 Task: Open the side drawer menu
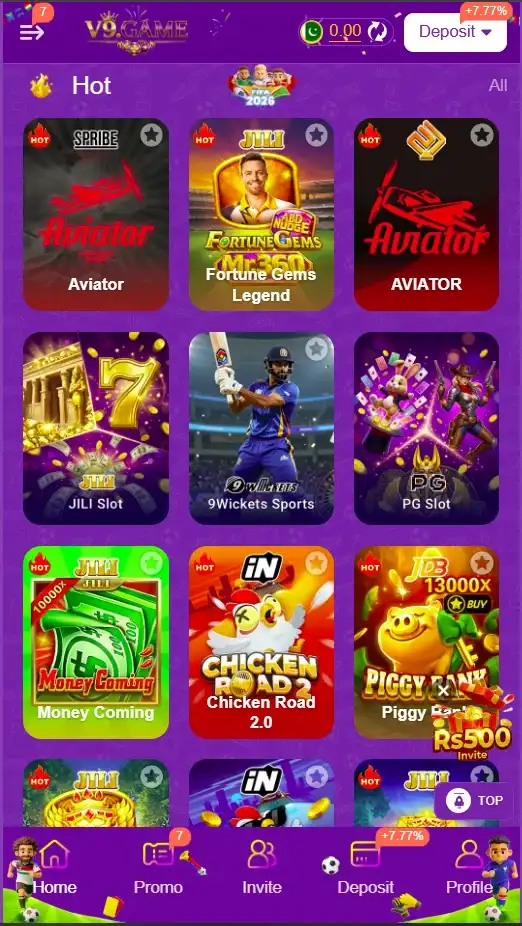coord(31,32)
